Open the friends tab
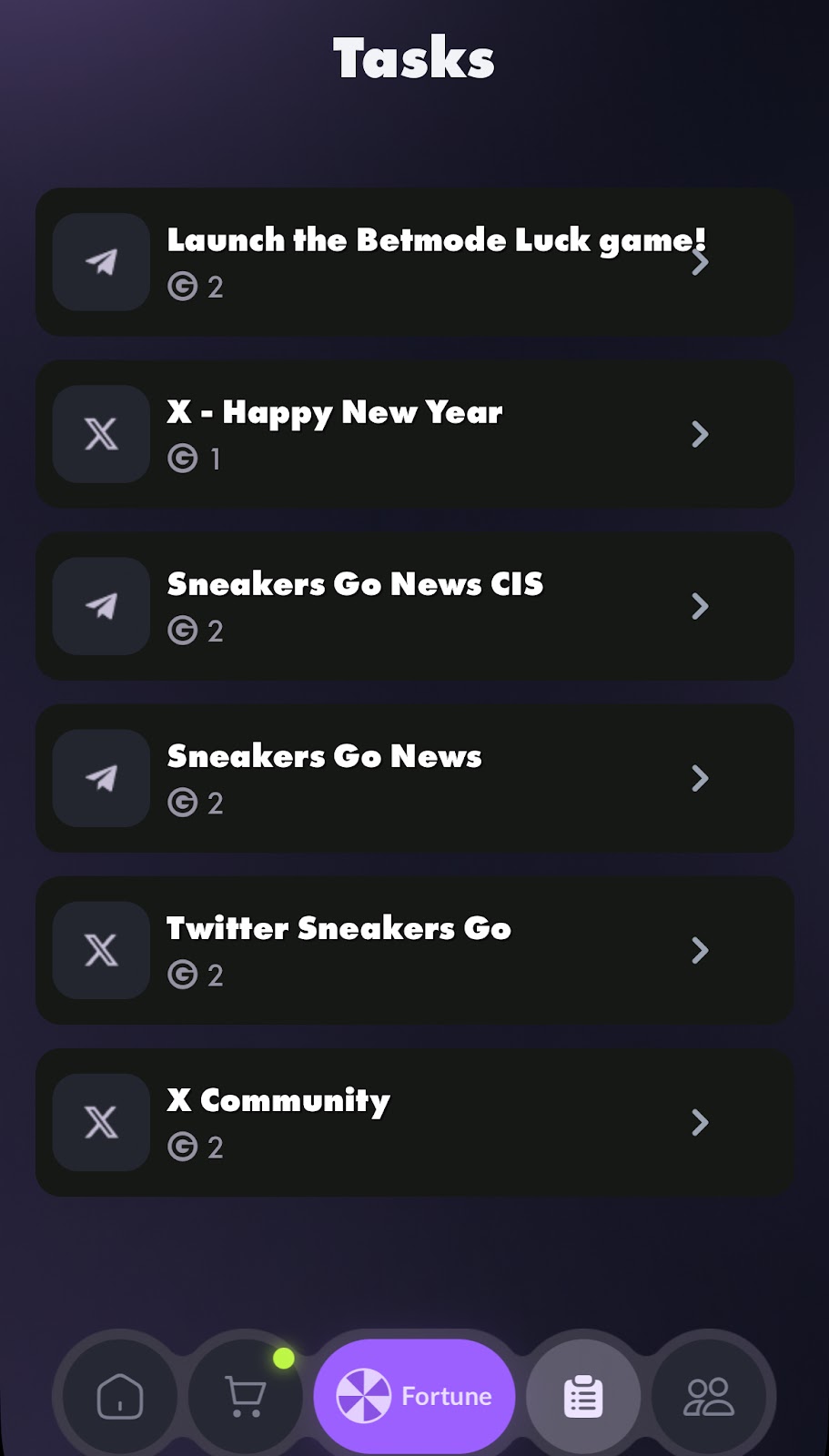This screenshot has width=829, height=1456. click(709, 1396)
